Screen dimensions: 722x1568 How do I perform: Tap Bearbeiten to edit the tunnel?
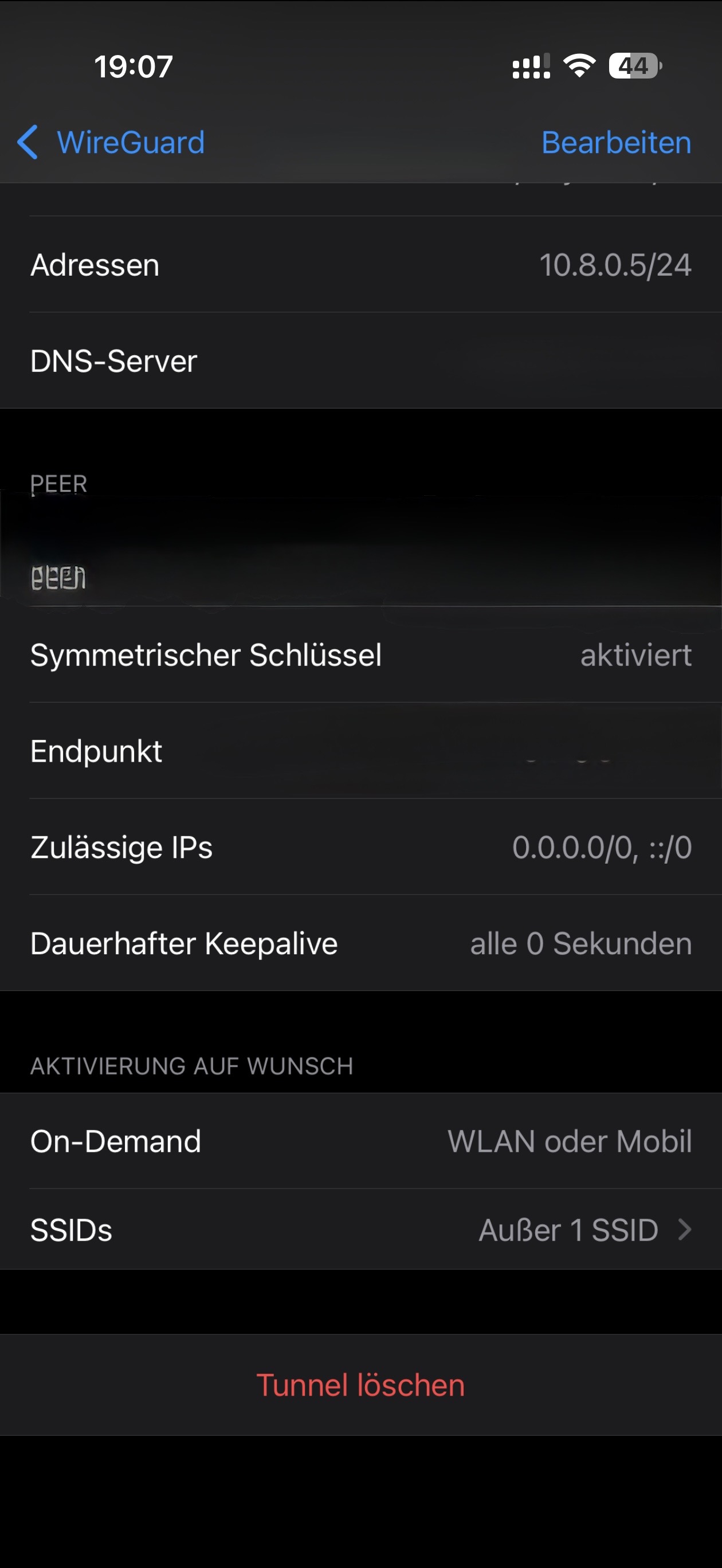[x=615, y=143]
